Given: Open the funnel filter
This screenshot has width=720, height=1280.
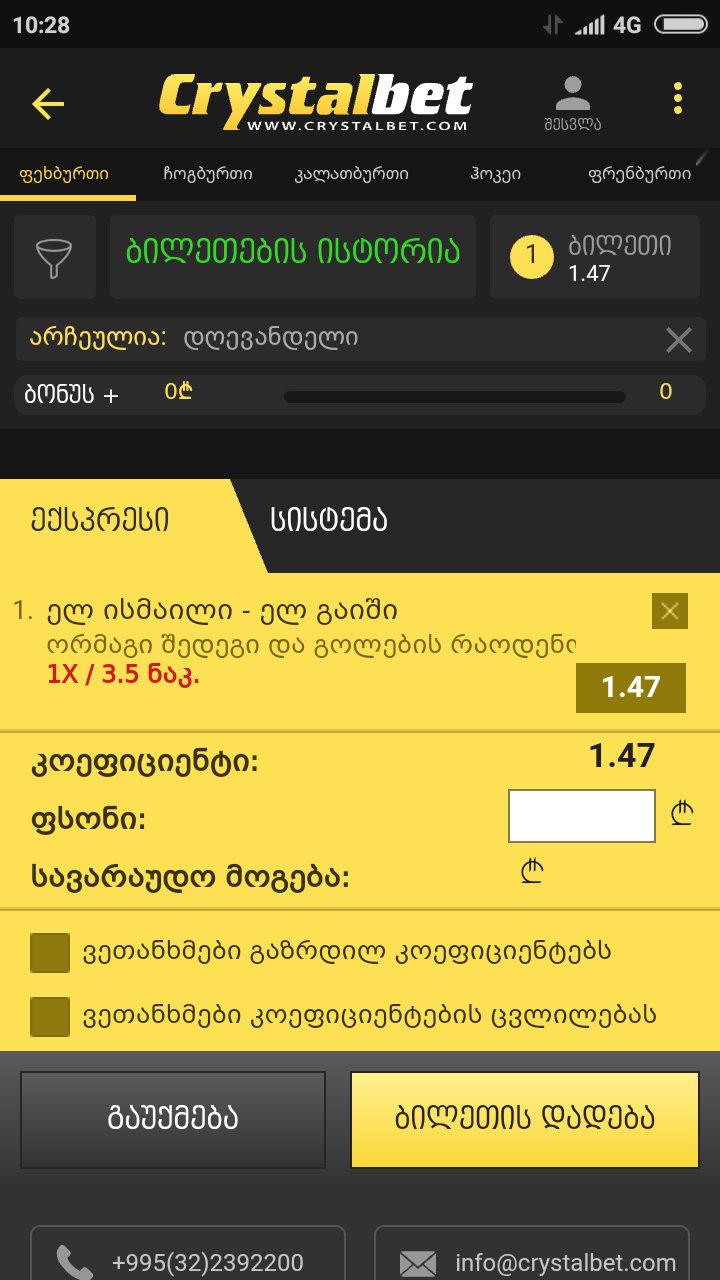Looking at the screenshot, I should coord(55,257).
